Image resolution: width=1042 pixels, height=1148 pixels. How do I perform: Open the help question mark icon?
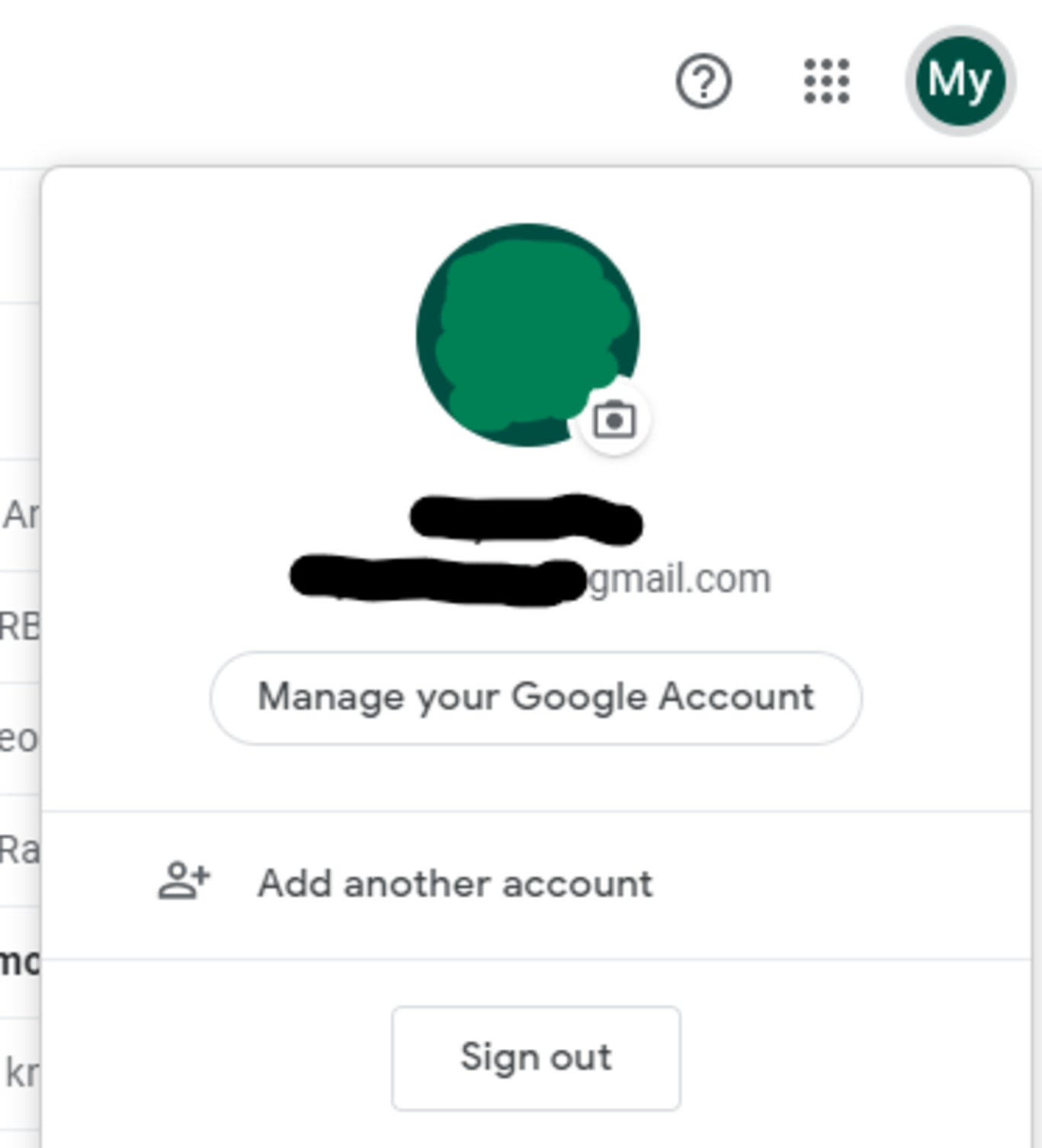[x=703, y=81]
